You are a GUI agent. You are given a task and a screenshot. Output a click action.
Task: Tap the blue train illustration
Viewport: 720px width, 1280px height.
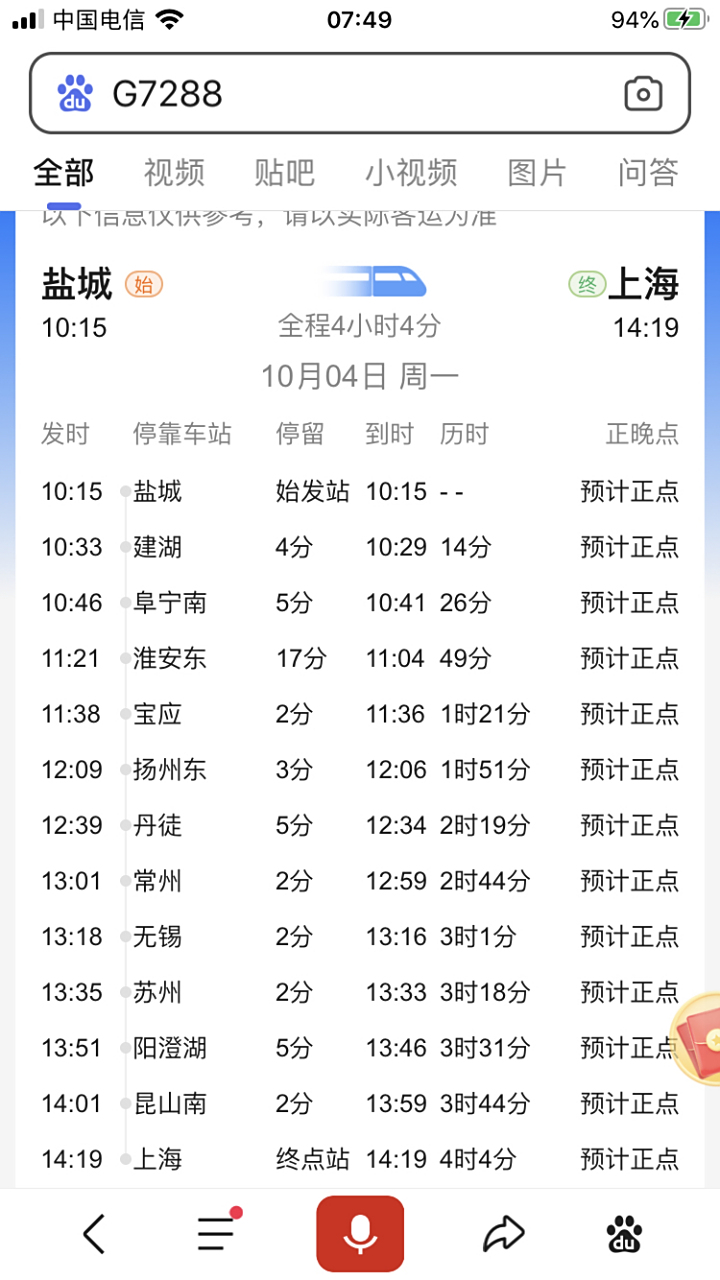tap(374, 281)
